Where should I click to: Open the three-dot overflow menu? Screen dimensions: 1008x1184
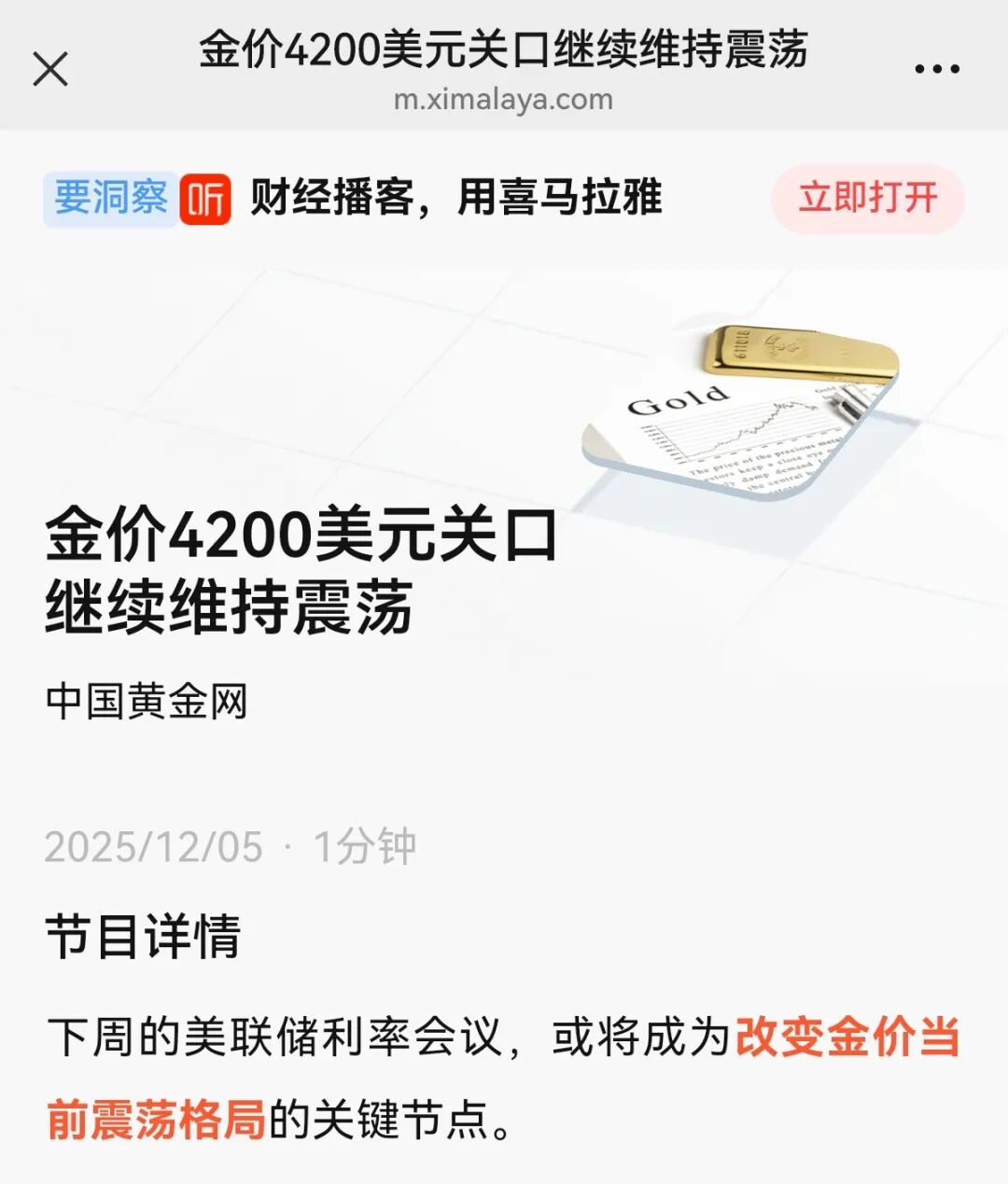[x=936, y=69]
